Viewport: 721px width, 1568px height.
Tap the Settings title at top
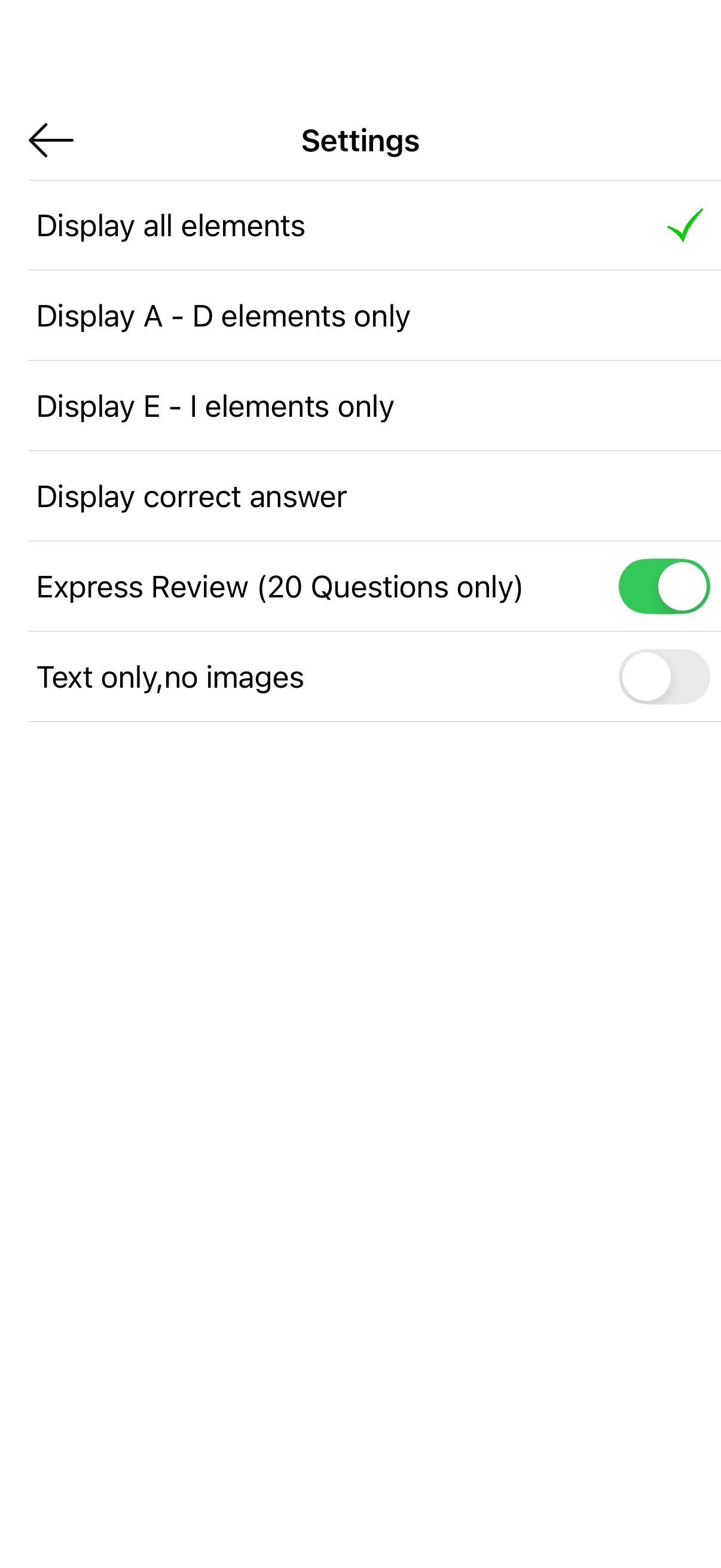pos(360,140)
